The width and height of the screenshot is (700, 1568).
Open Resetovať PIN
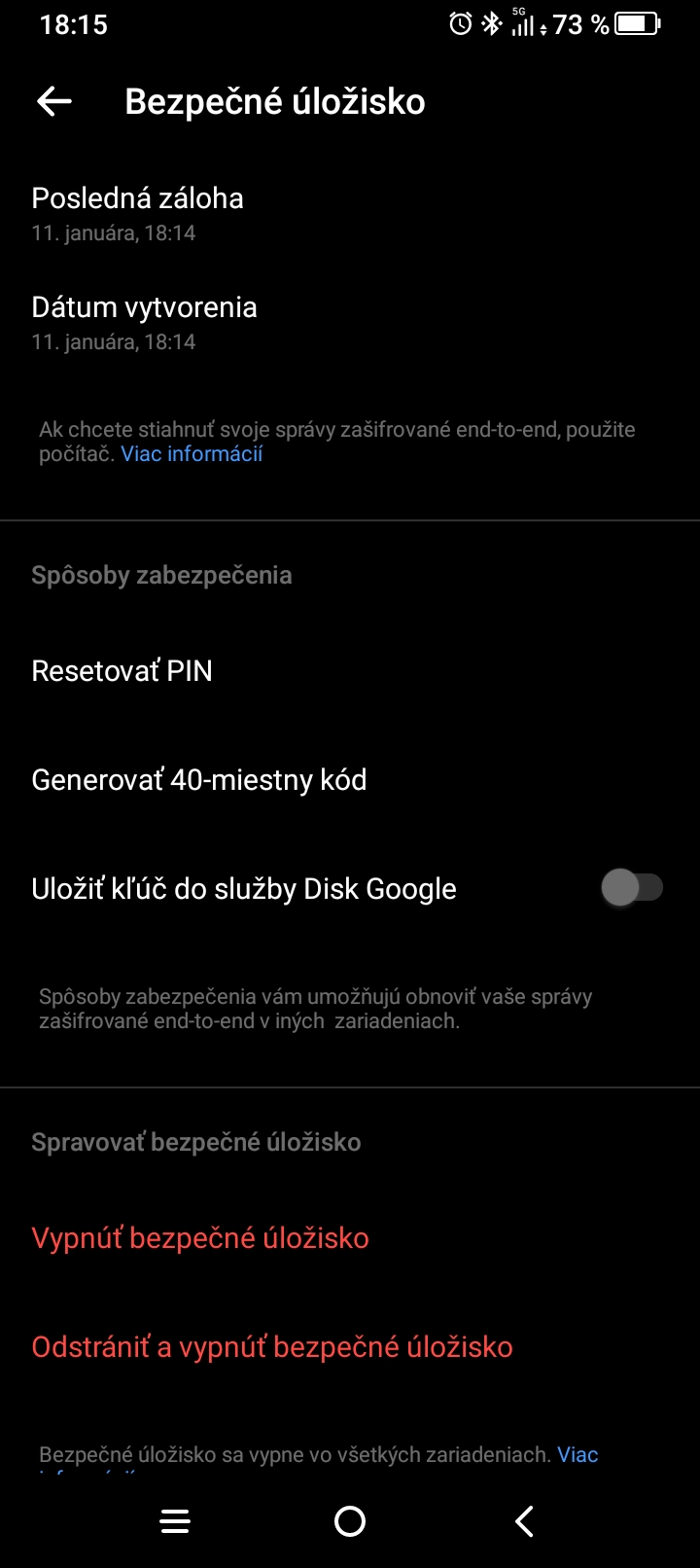[122, 671]
